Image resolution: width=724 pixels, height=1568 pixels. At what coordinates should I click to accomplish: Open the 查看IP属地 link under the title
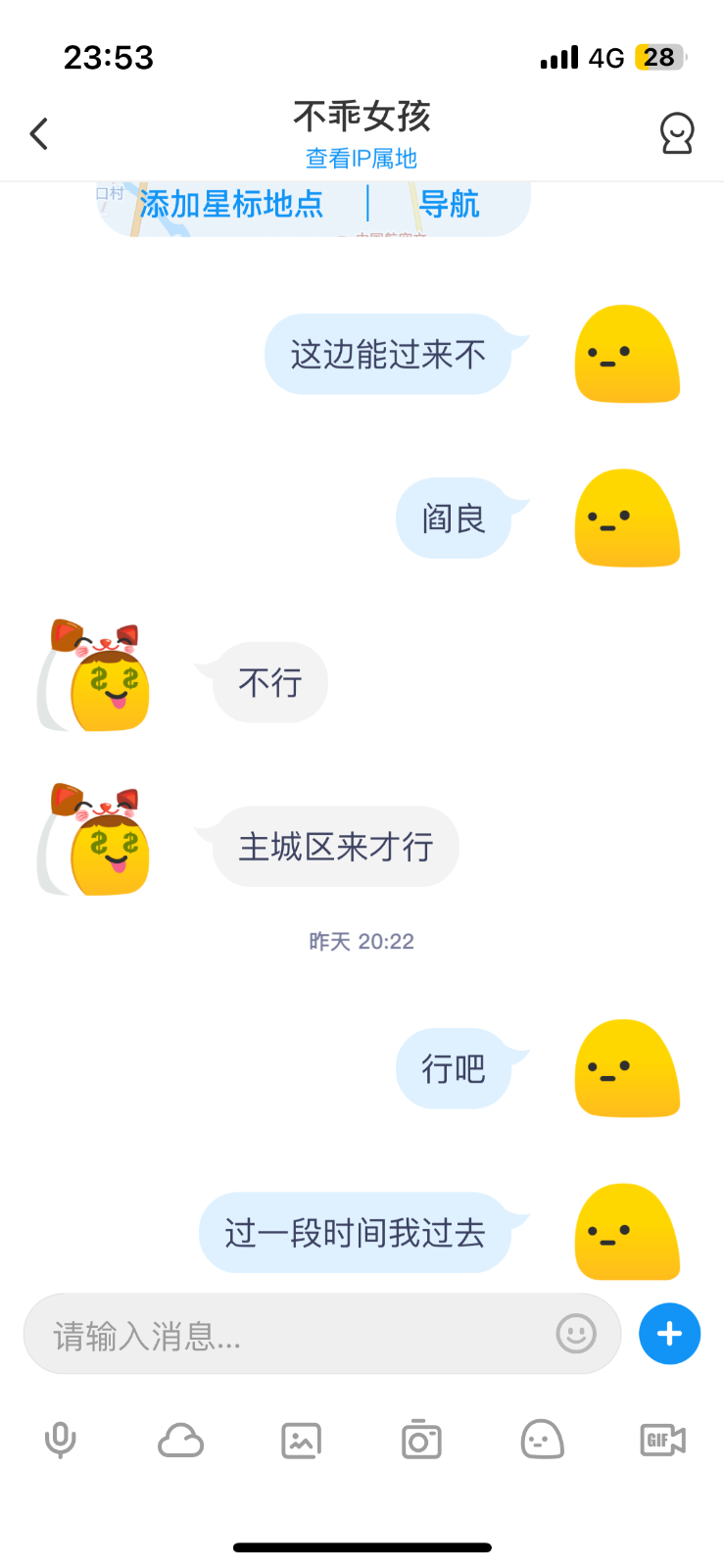(x=362, y=158)
